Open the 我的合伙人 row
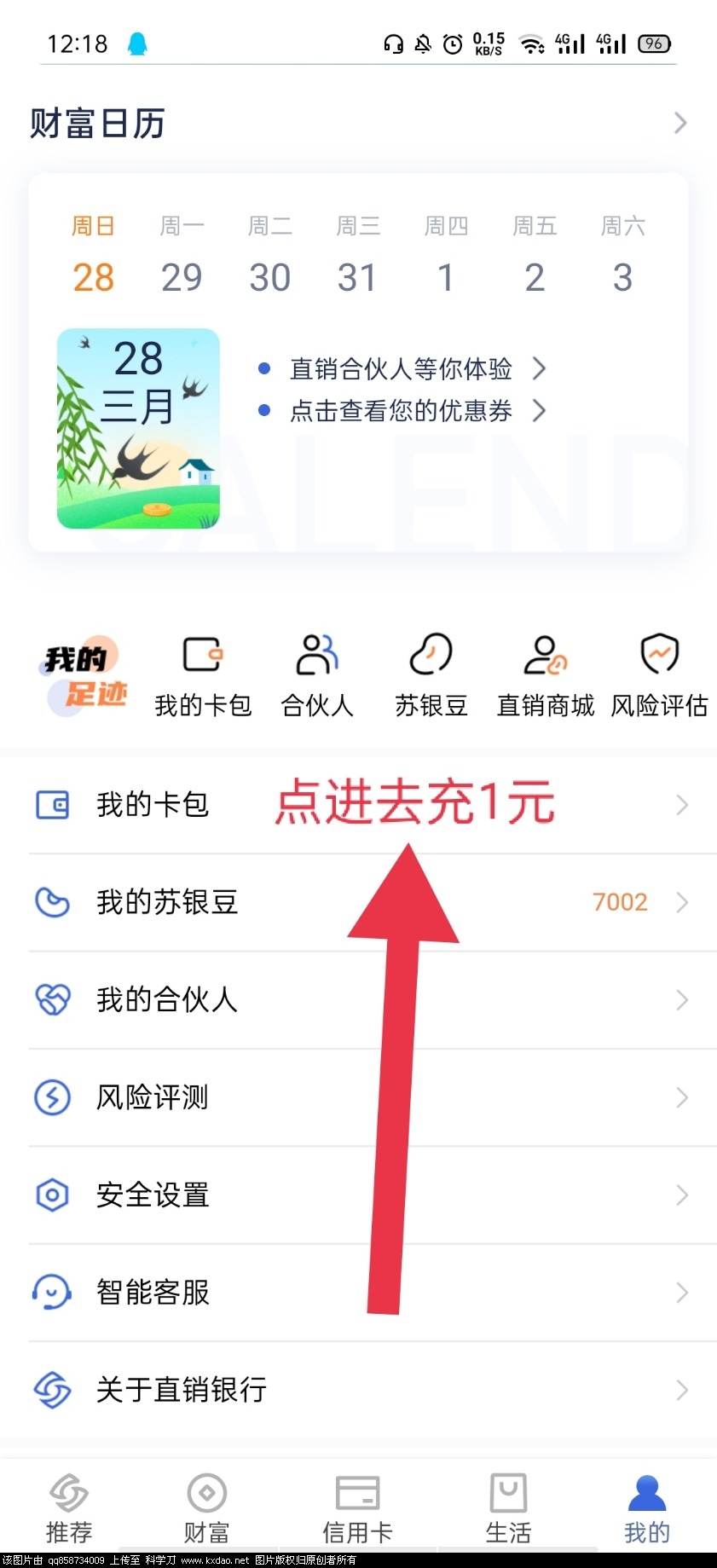 [358, 999]
